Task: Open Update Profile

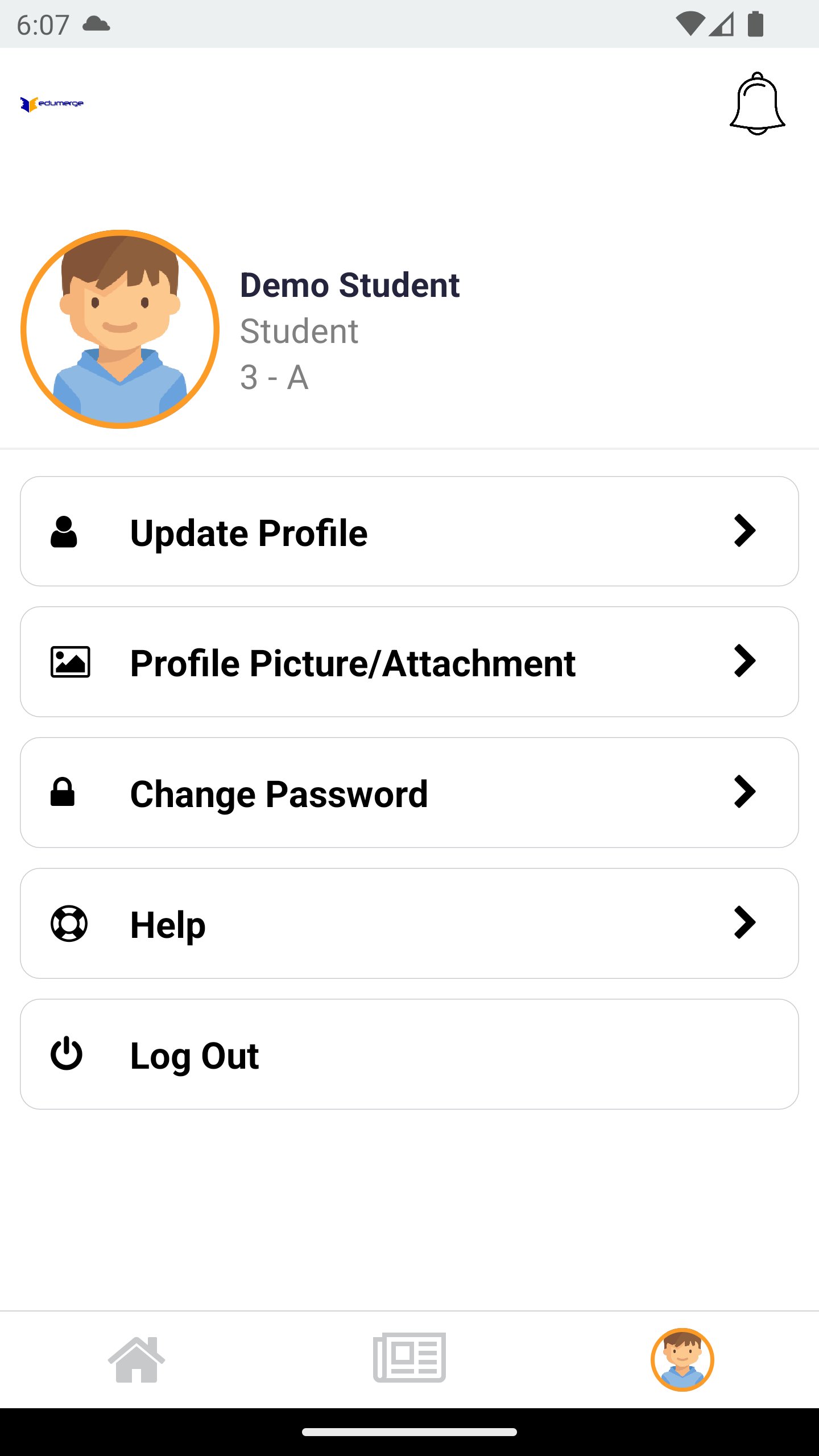Action: pos(409,532)
